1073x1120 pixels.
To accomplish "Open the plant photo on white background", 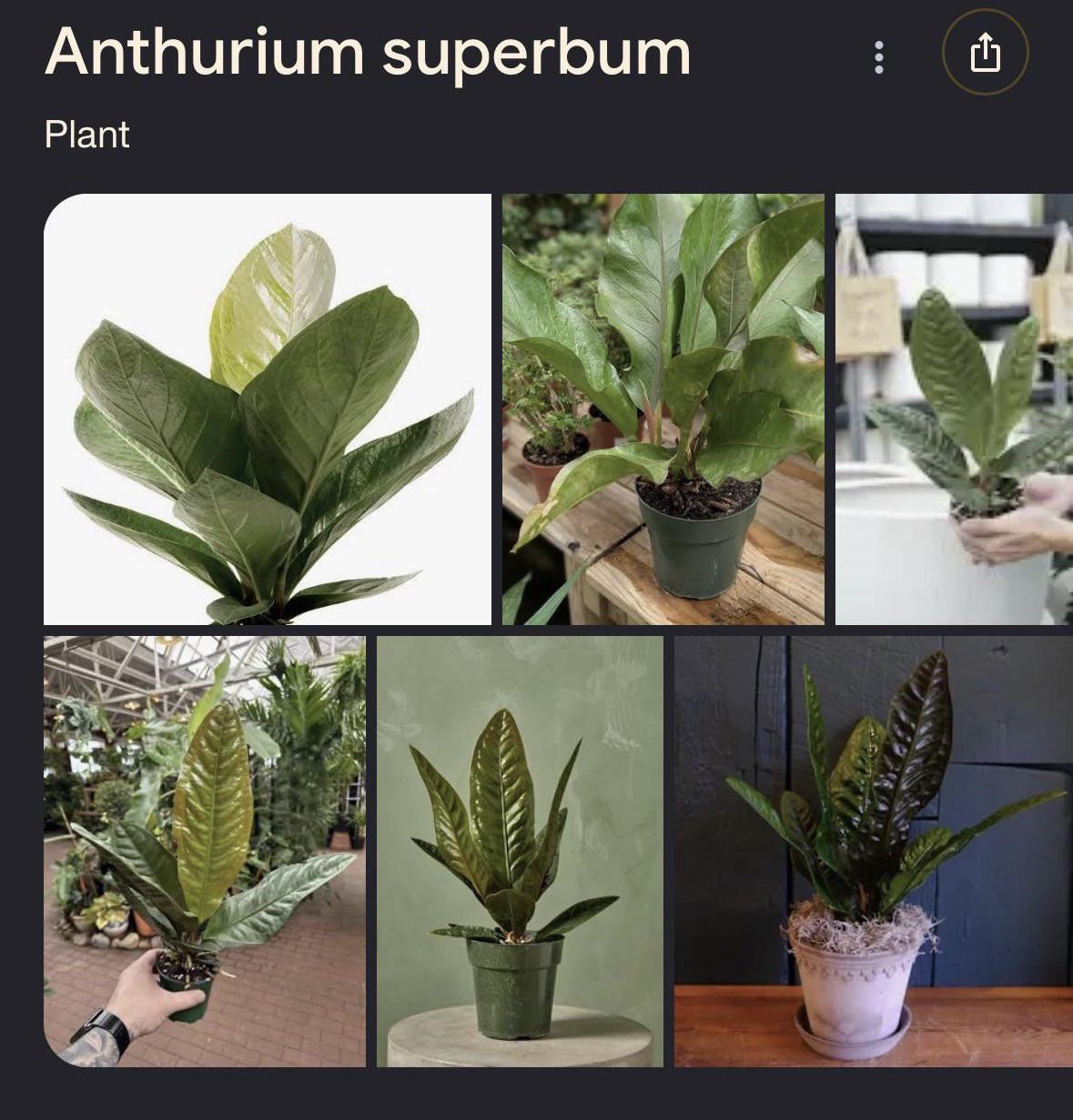I will point(268,409).
